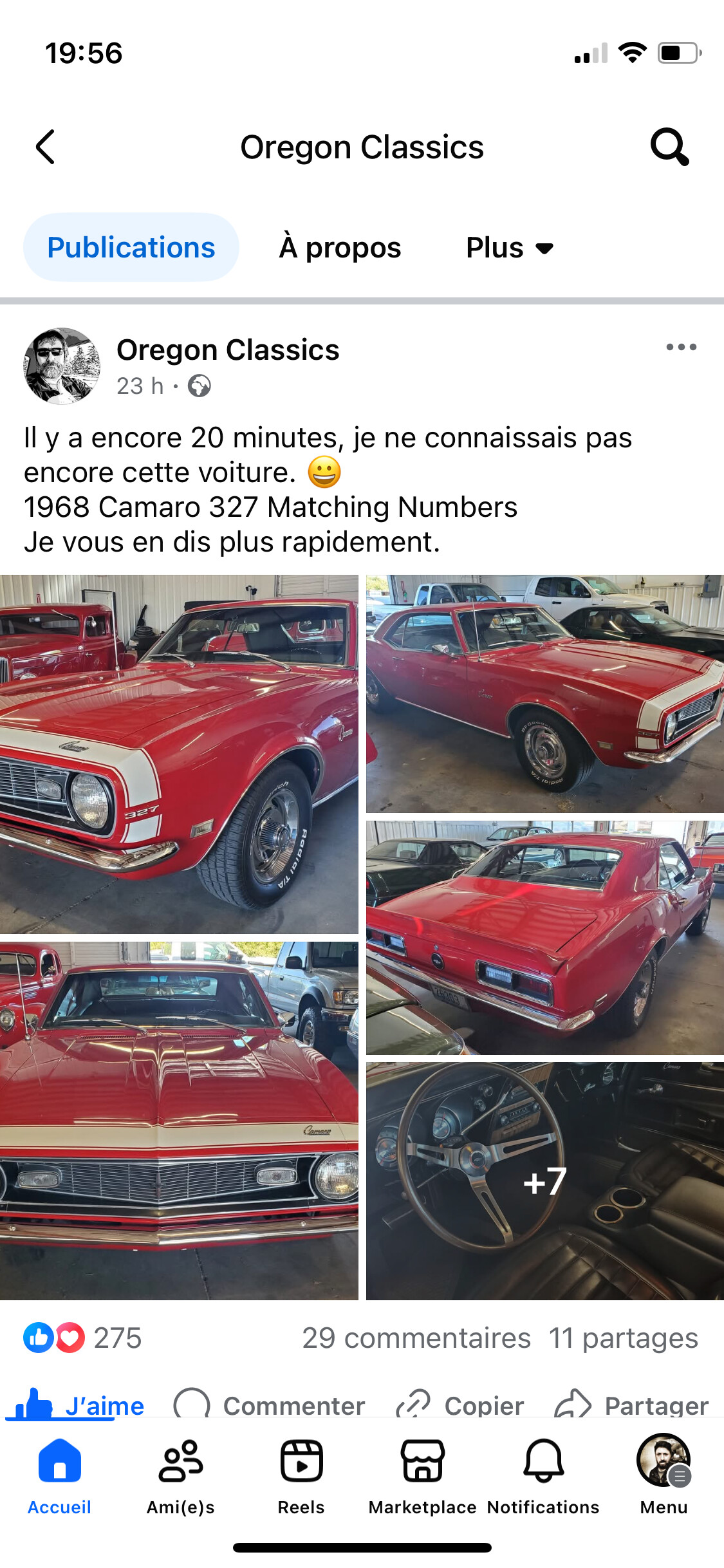View the 29 commentaires
Viewport: 724px width, 1568px height.
click(x=416, y=1338)
